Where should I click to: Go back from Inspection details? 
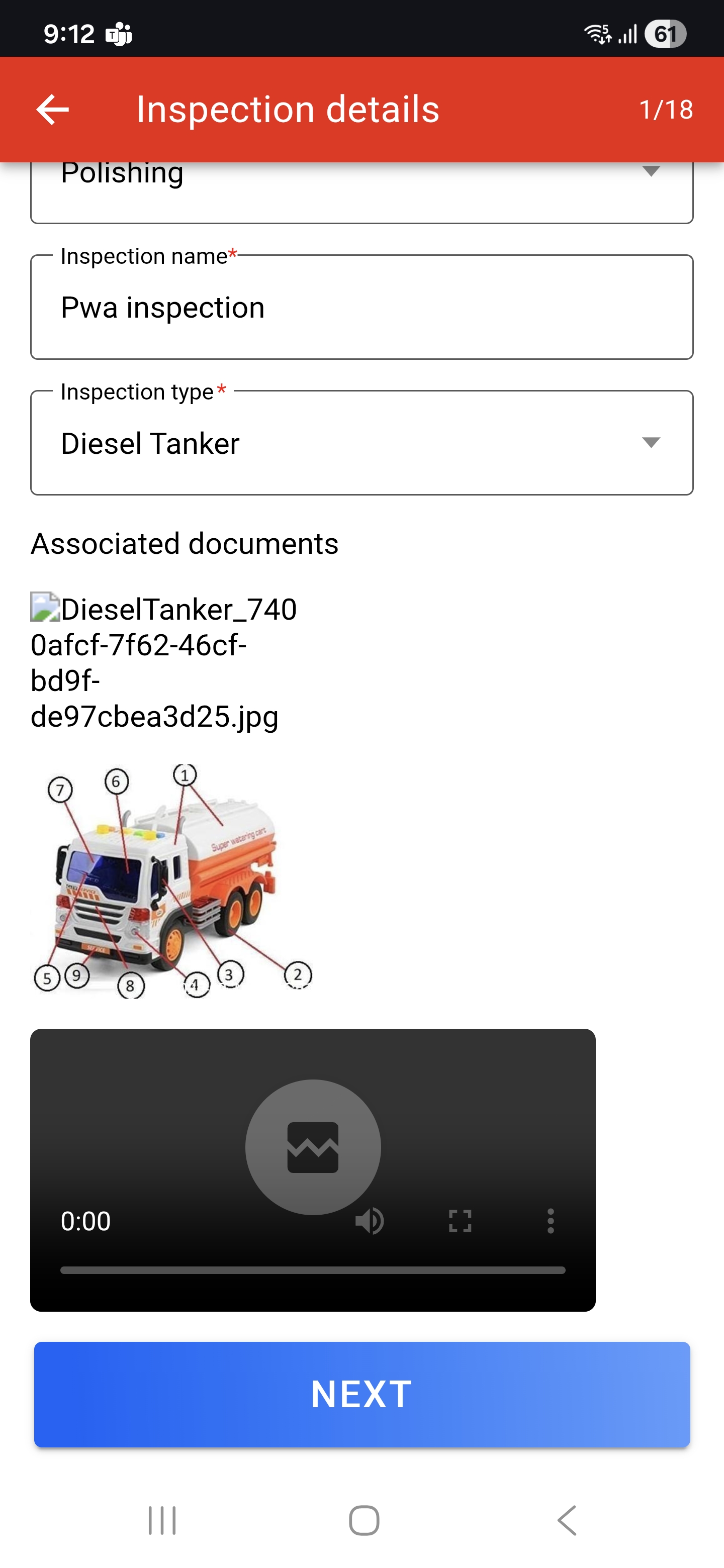[x=52, y=110]
